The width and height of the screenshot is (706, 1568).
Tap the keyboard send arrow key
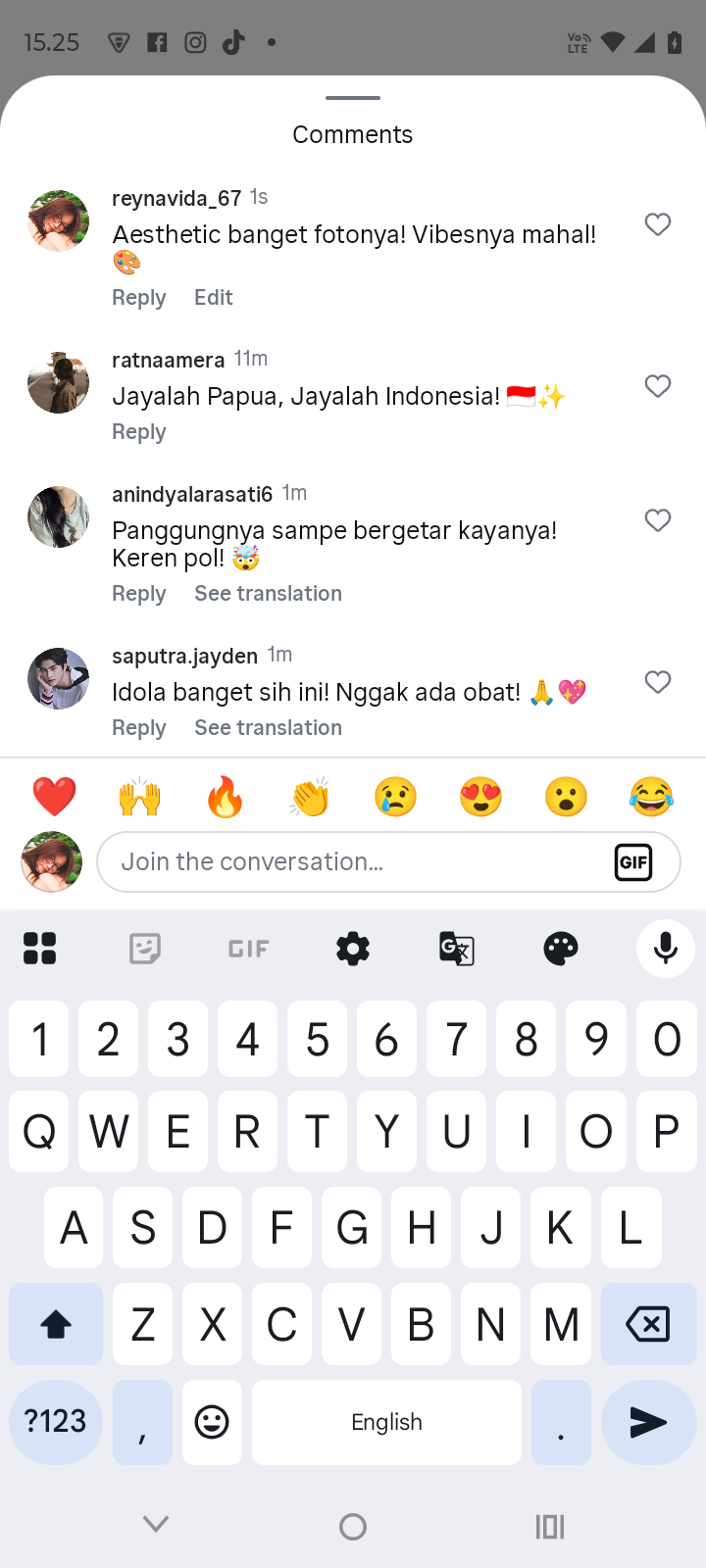point(647,1422)
